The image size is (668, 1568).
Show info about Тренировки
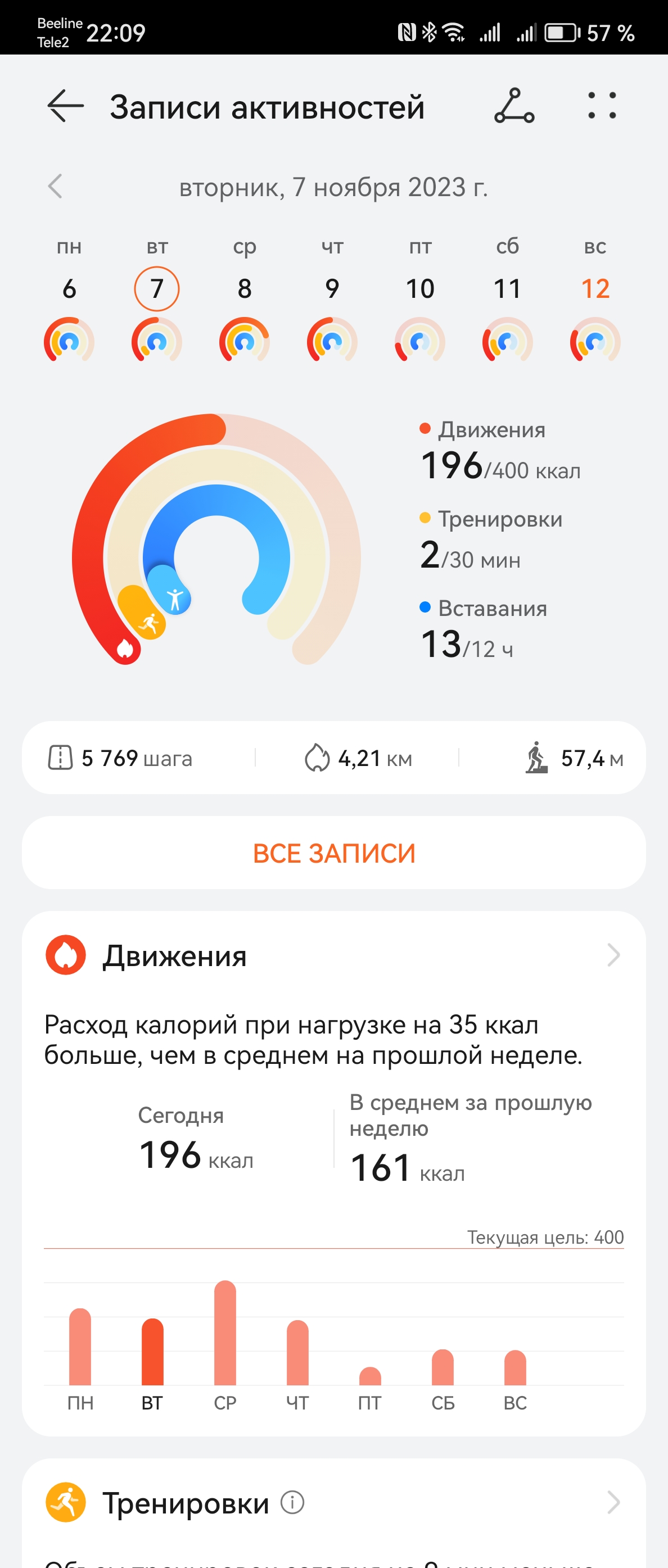pos(292,1502)
